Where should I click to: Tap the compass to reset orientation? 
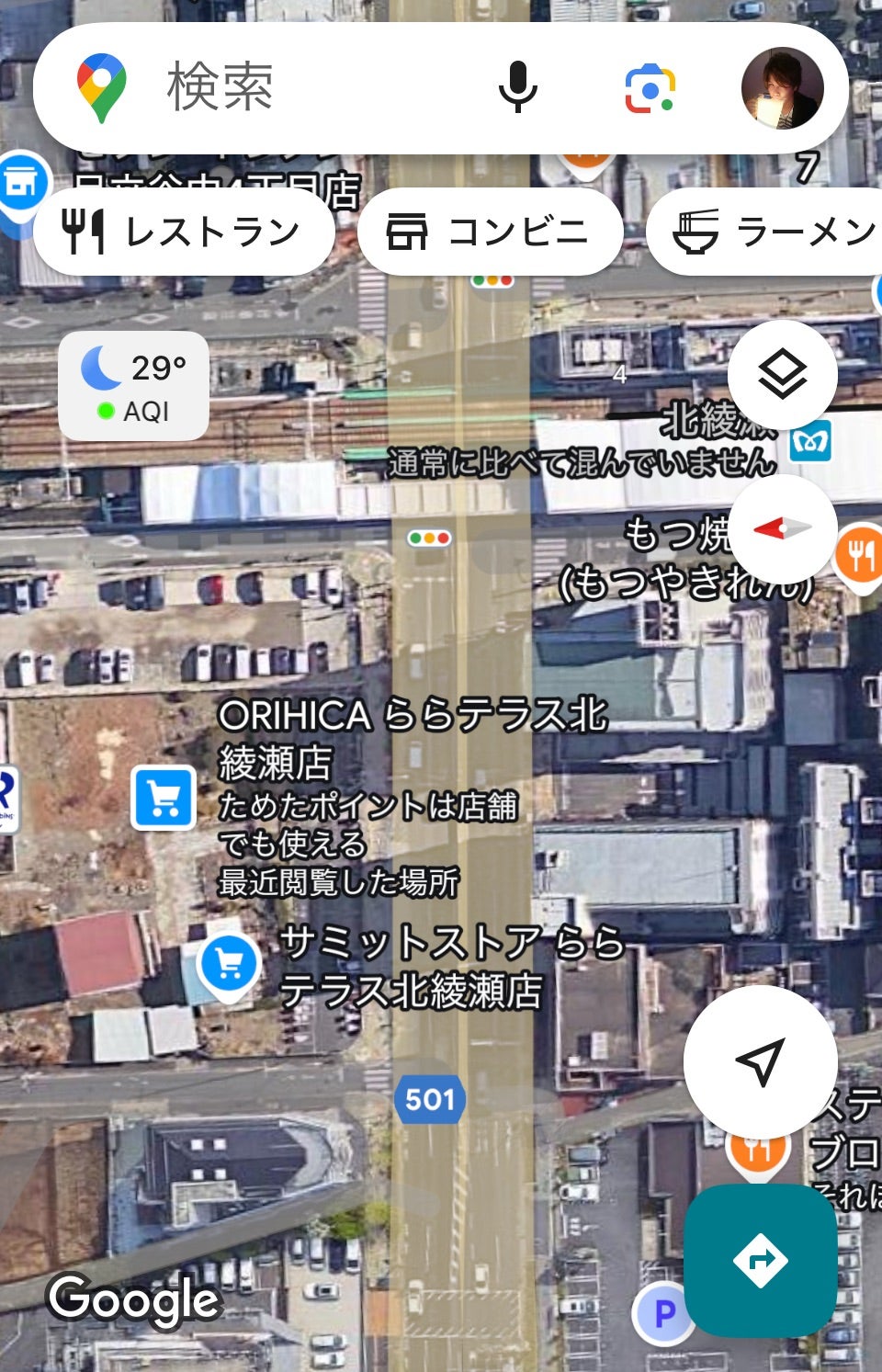(x=782, y=528)
